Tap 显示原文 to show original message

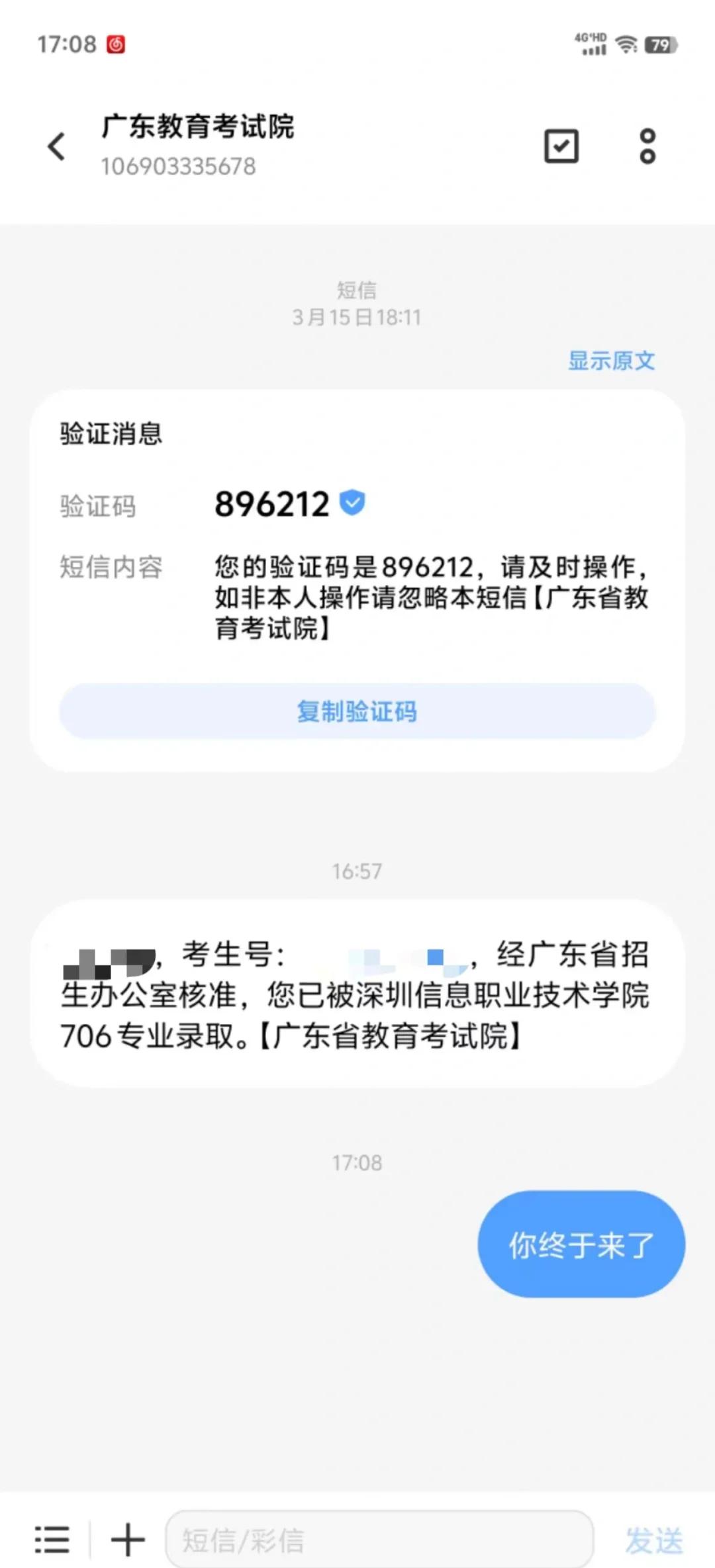[610, 361]
